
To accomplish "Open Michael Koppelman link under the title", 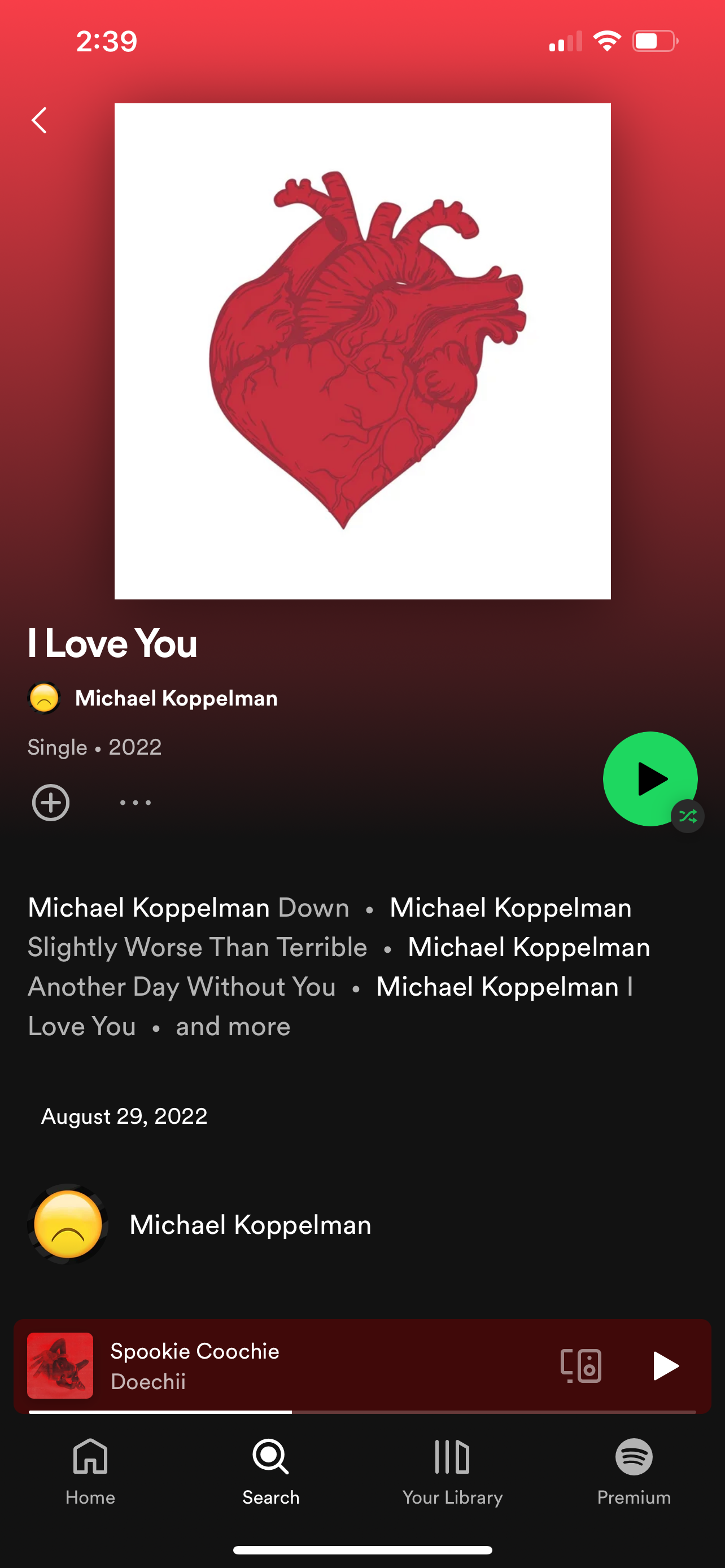I will [x=176, y=698].
